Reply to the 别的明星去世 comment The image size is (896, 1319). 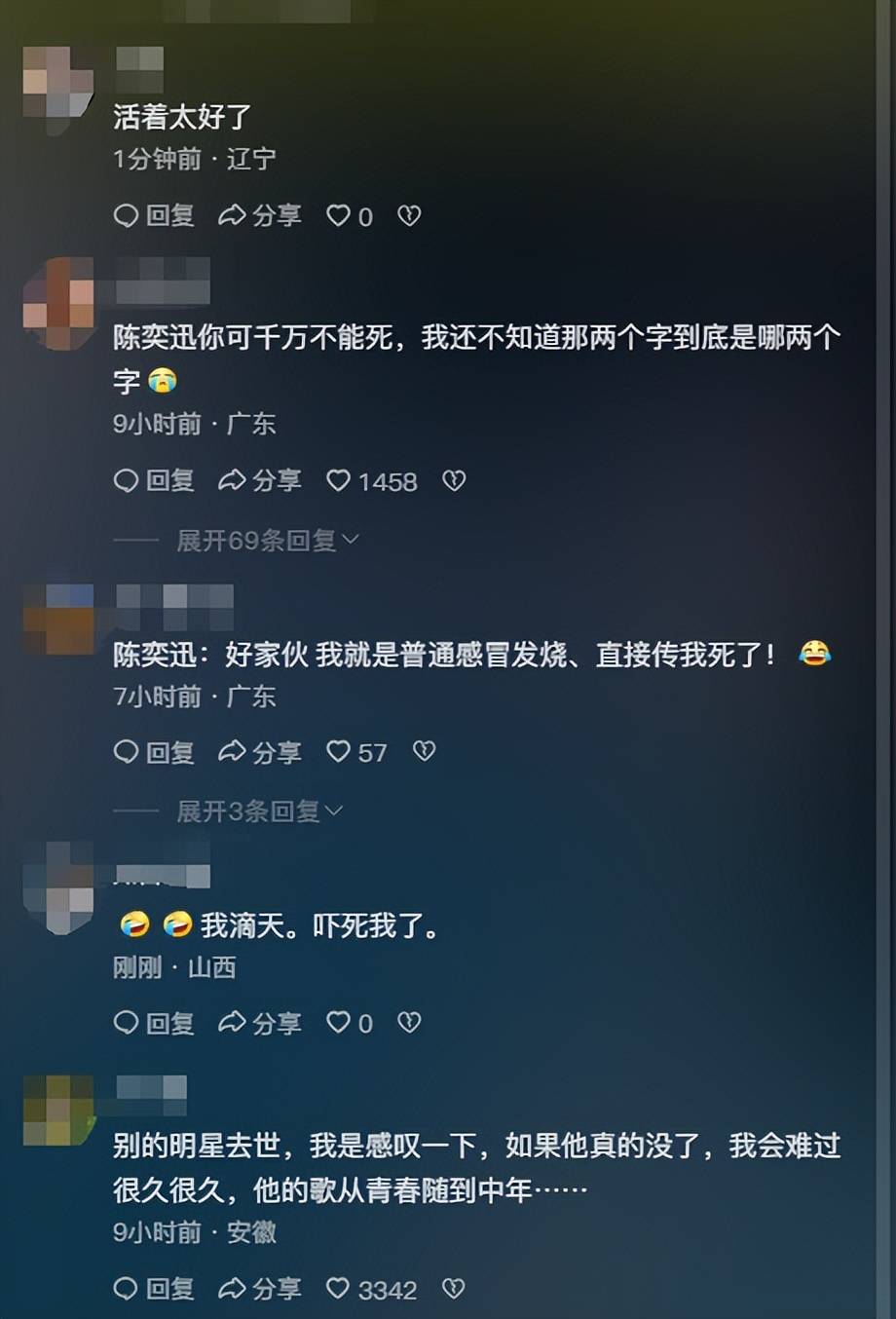pos(154,1289)
